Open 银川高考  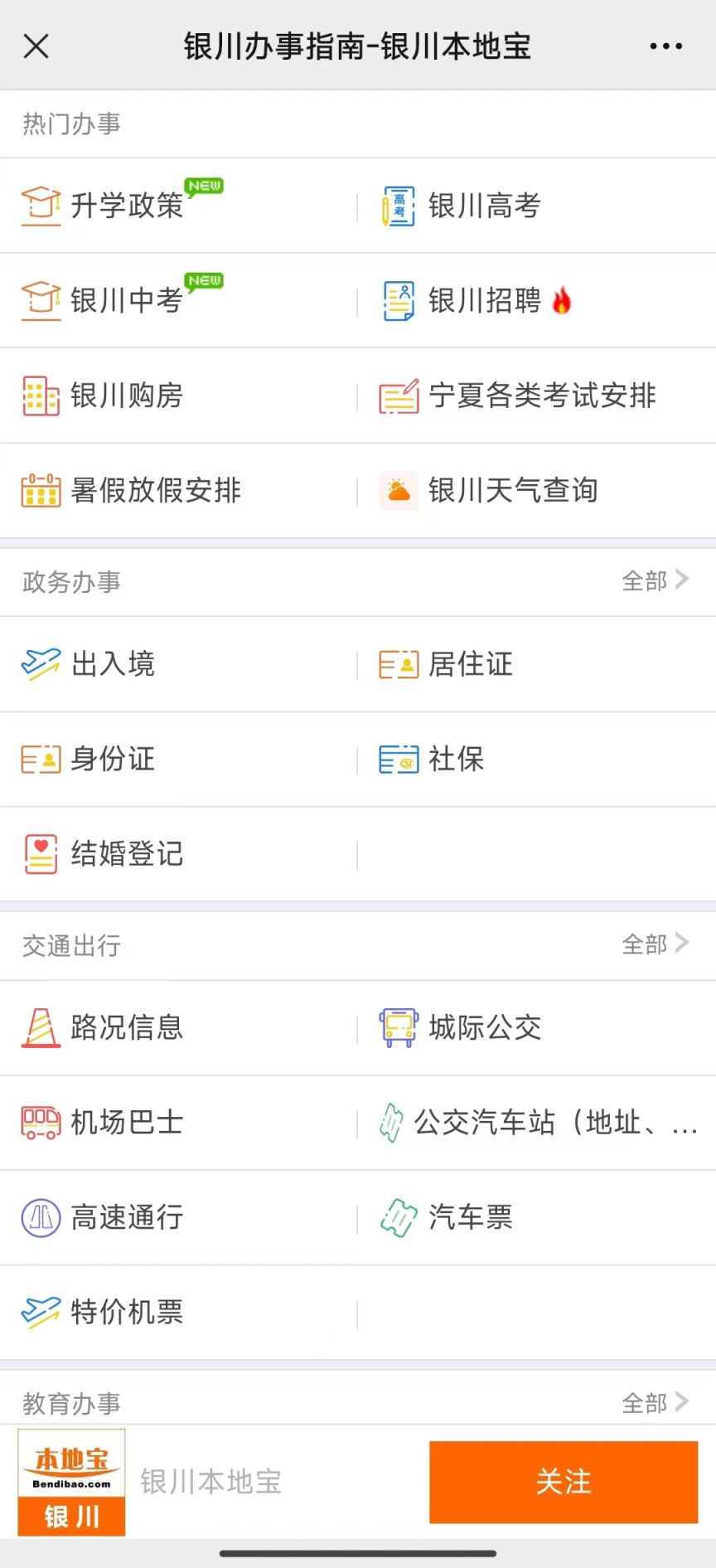tap(537, 206)
